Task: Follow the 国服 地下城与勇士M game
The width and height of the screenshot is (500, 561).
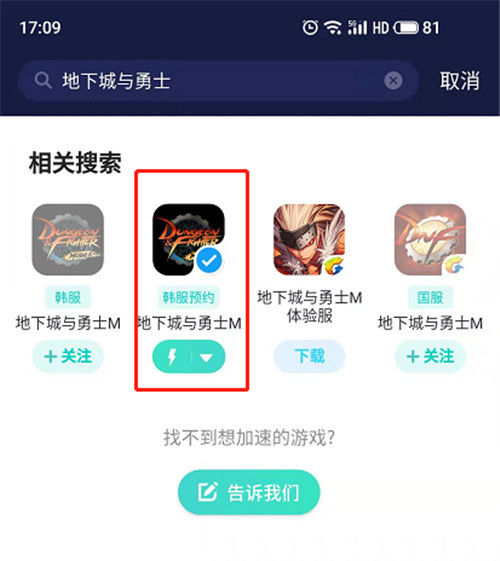Action: 430,356
